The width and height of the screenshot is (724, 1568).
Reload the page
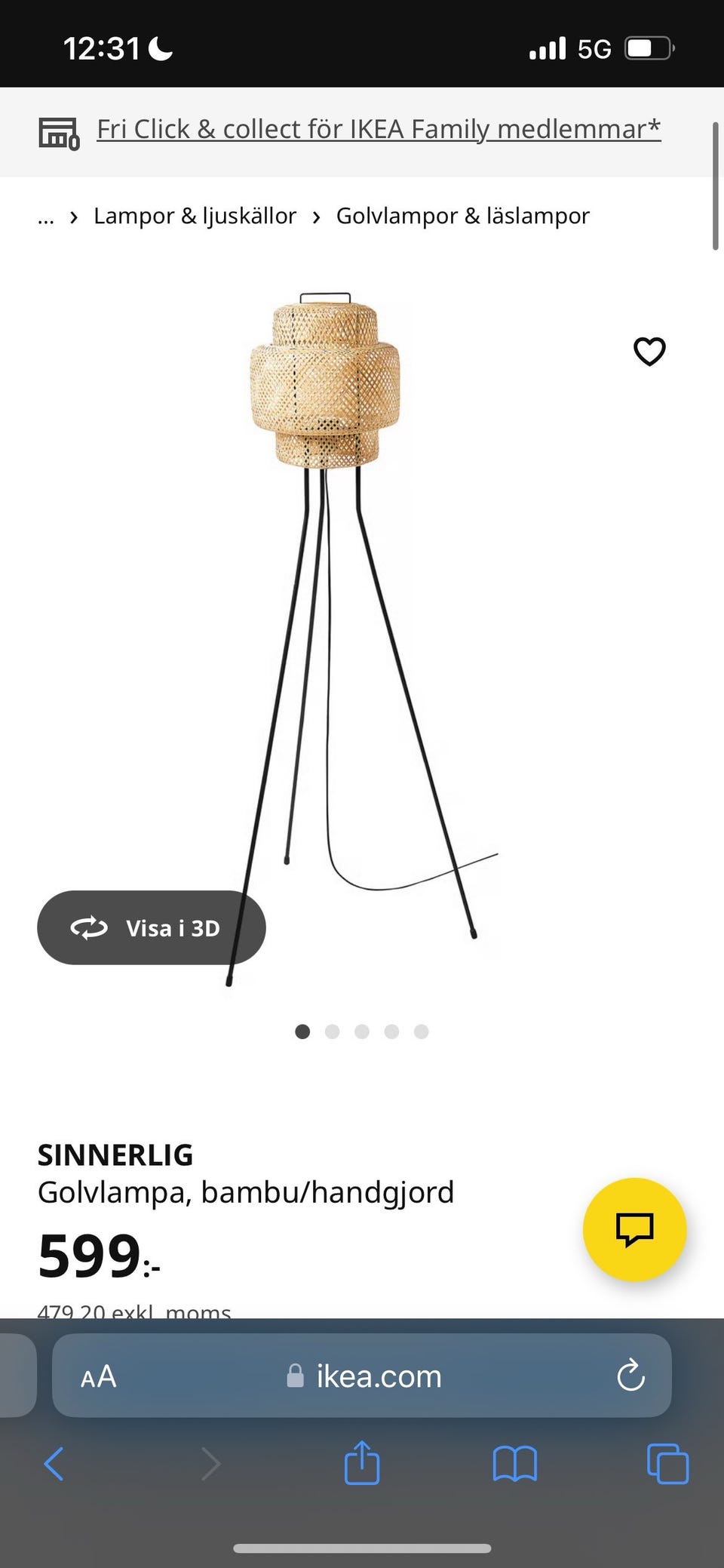[x=630, y=1376]
